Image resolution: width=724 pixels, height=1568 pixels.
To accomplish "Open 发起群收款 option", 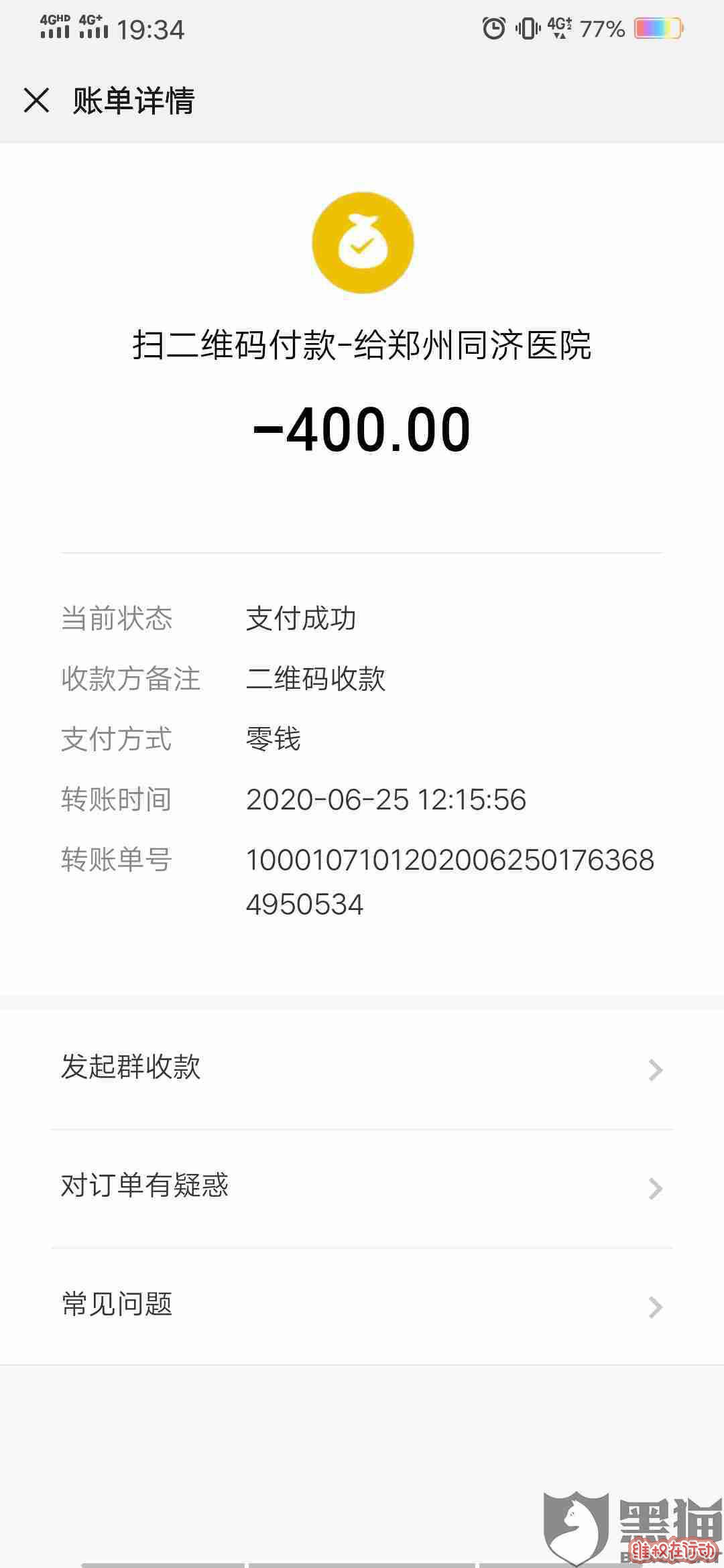I will pos(362,1069).
